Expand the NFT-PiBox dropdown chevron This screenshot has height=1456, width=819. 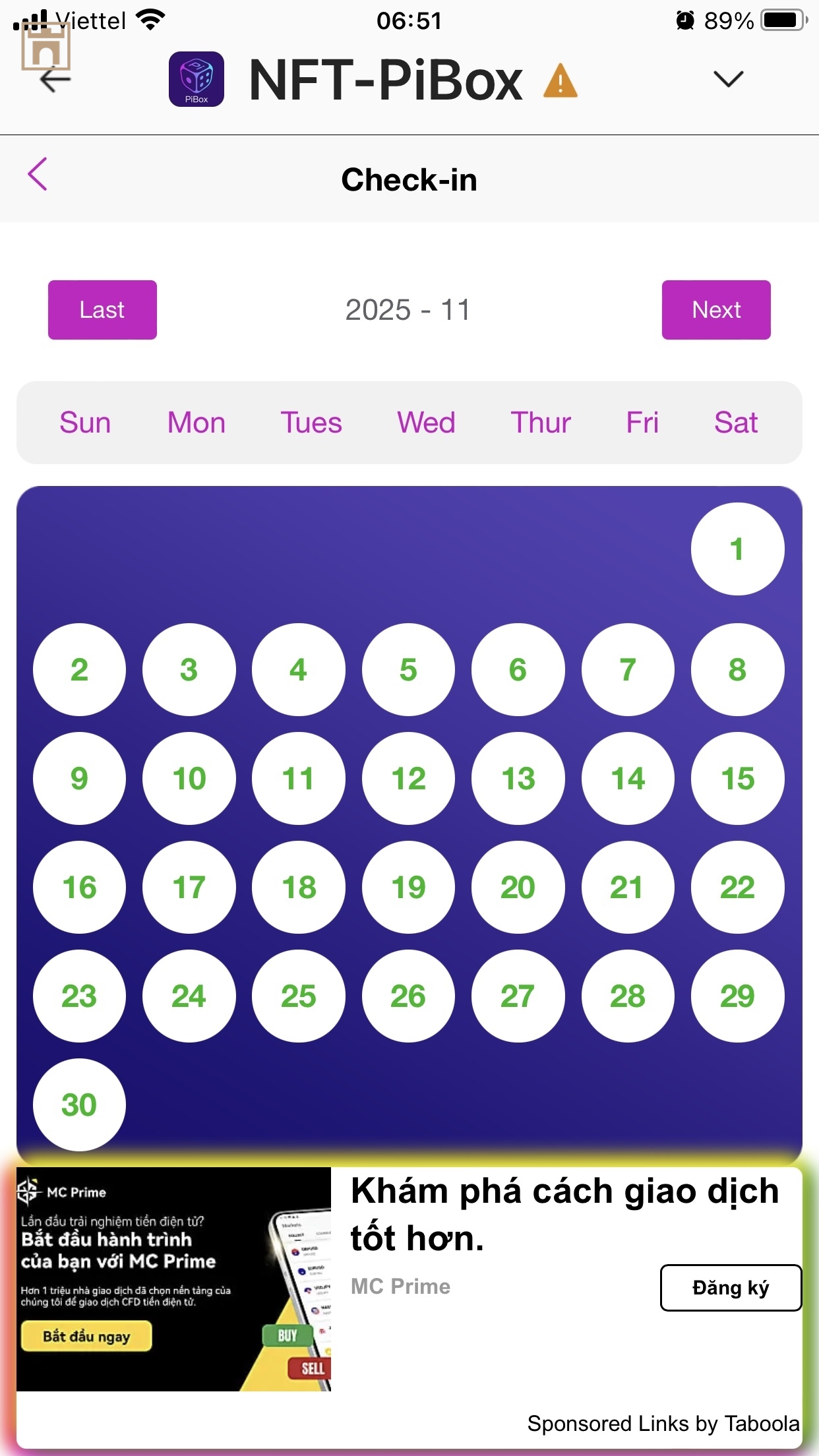click(728, 79)
